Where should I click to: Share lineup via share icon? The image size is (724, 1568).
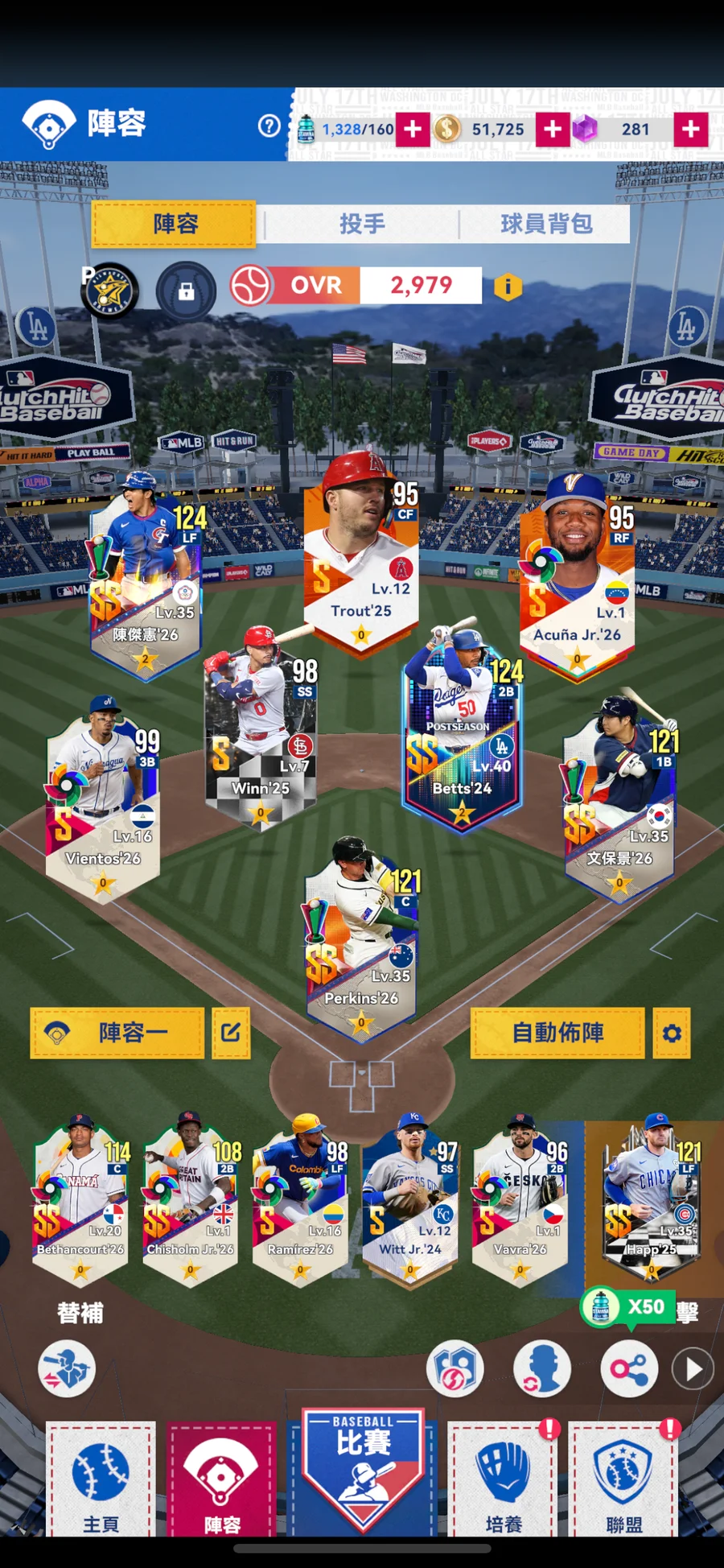point(629,1368)
